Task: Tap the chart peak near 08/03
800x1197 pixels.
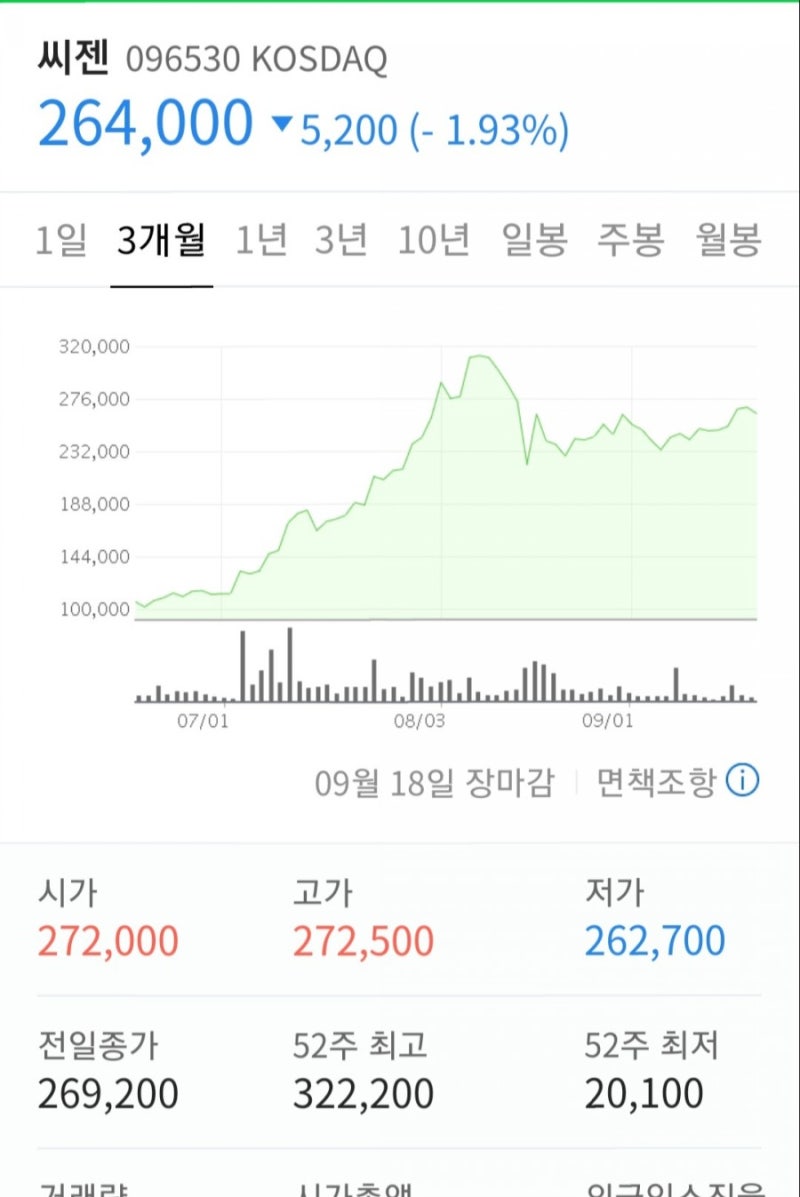Action: click(x=478, y=355)
